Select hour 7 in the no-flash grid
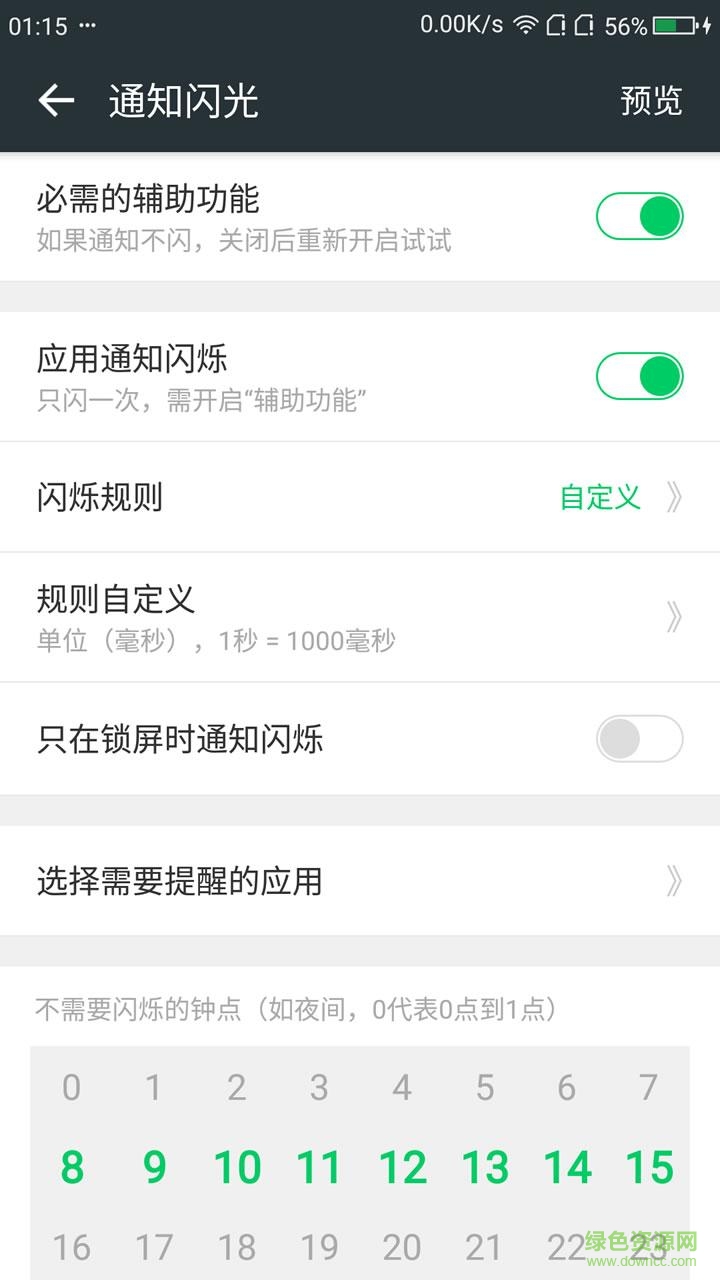This screenshot has width=720, height=1280. (650, 1087)
